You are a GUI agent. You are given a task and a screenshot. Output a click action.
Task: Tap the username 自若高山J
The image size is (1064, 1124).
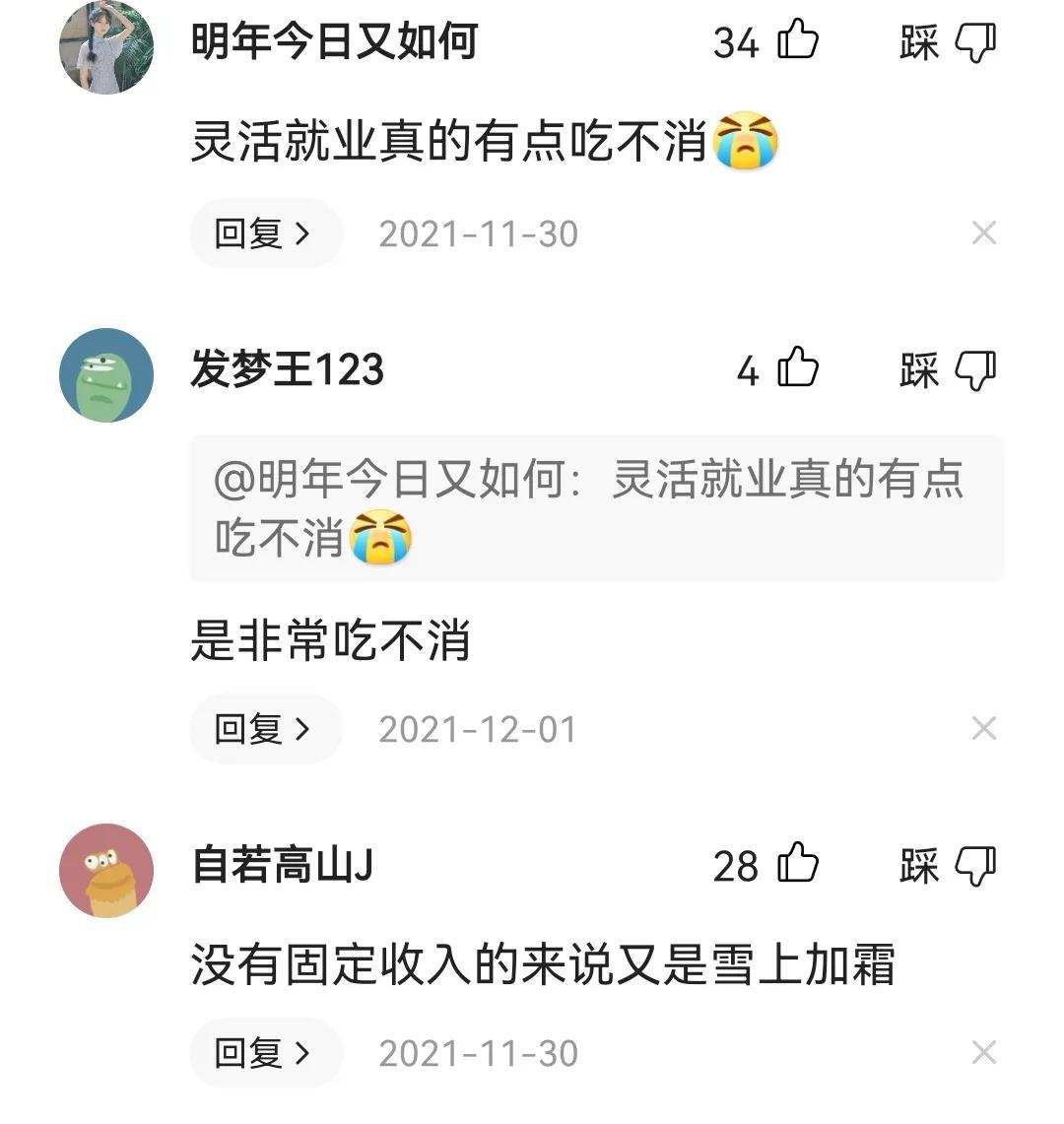tap(282, 866)
